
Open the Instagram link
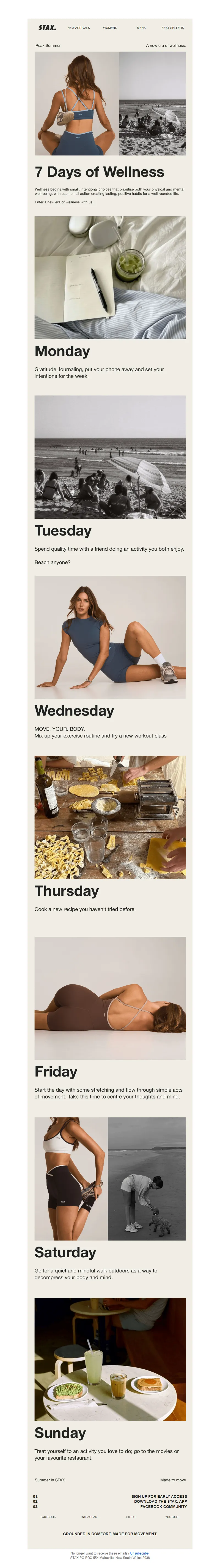click(89, 1517)
